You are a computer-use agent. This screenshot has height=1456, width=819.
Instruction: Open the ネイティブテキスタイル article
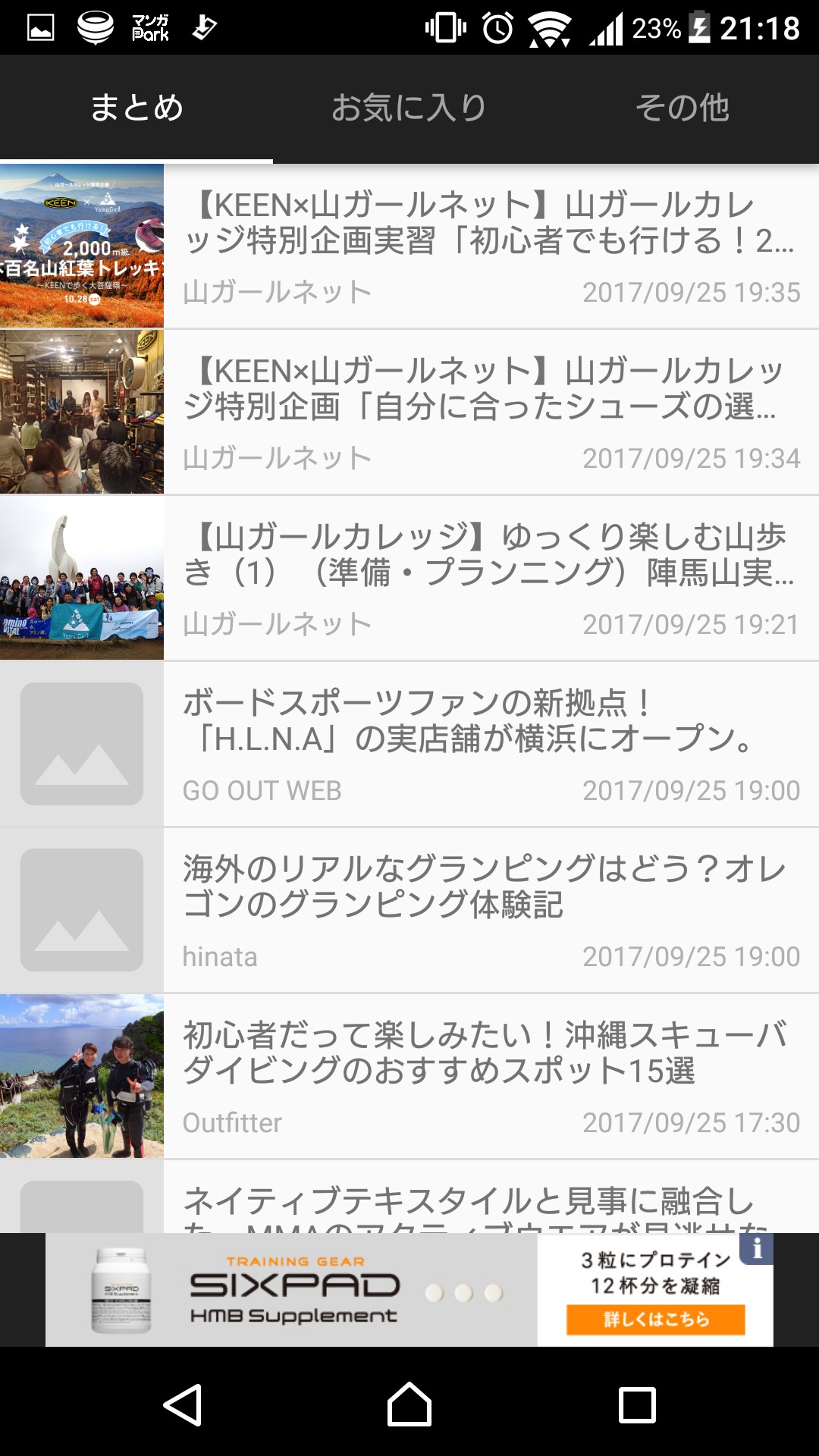(489, 1202)
